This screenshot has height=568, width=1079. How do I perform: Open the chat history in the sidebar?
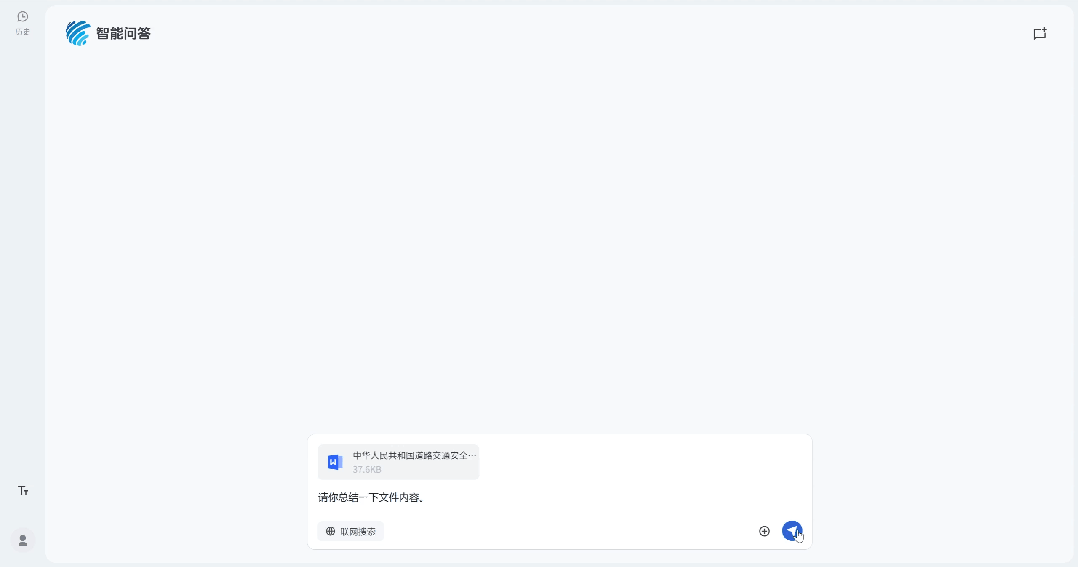click(x=23, y=21)
